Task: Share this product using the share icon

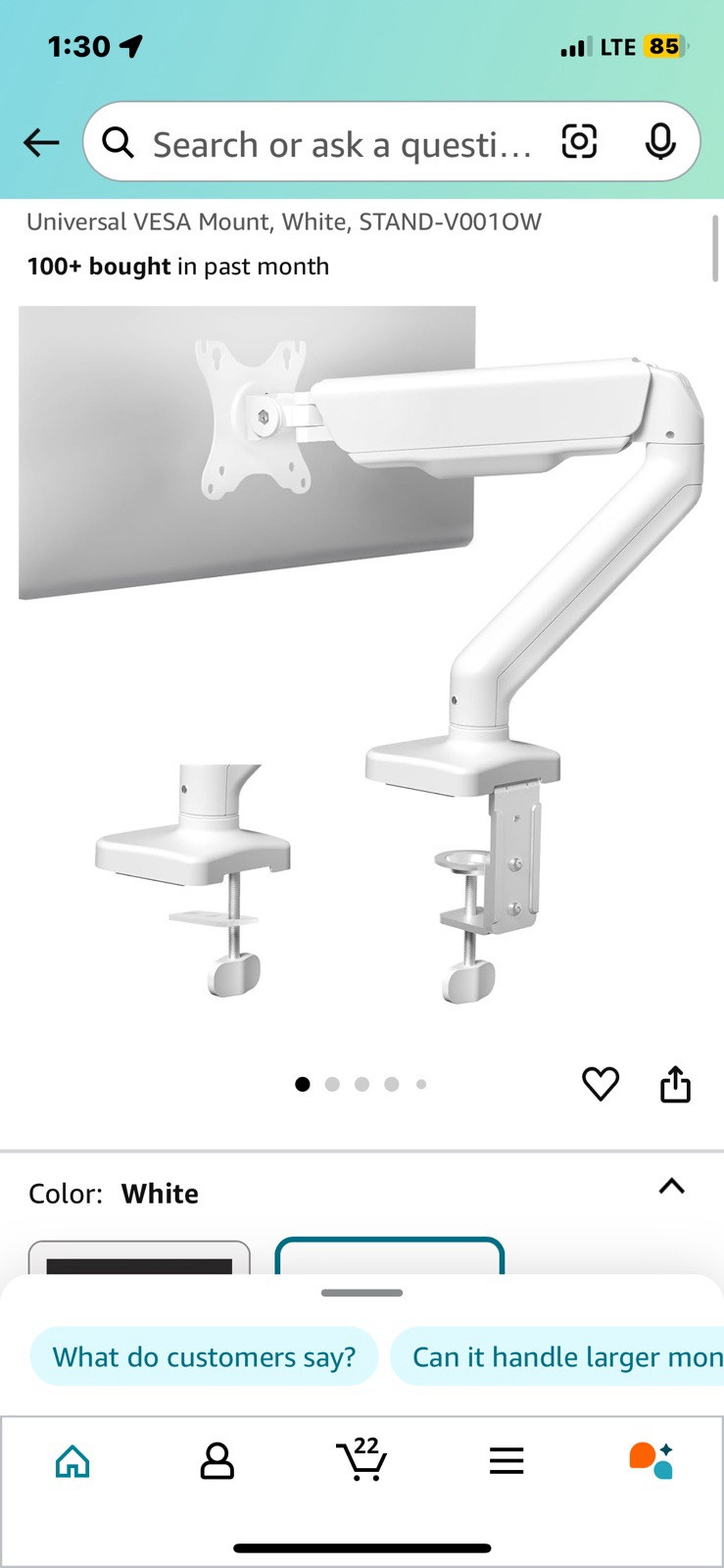Action: click(675, 1084)
